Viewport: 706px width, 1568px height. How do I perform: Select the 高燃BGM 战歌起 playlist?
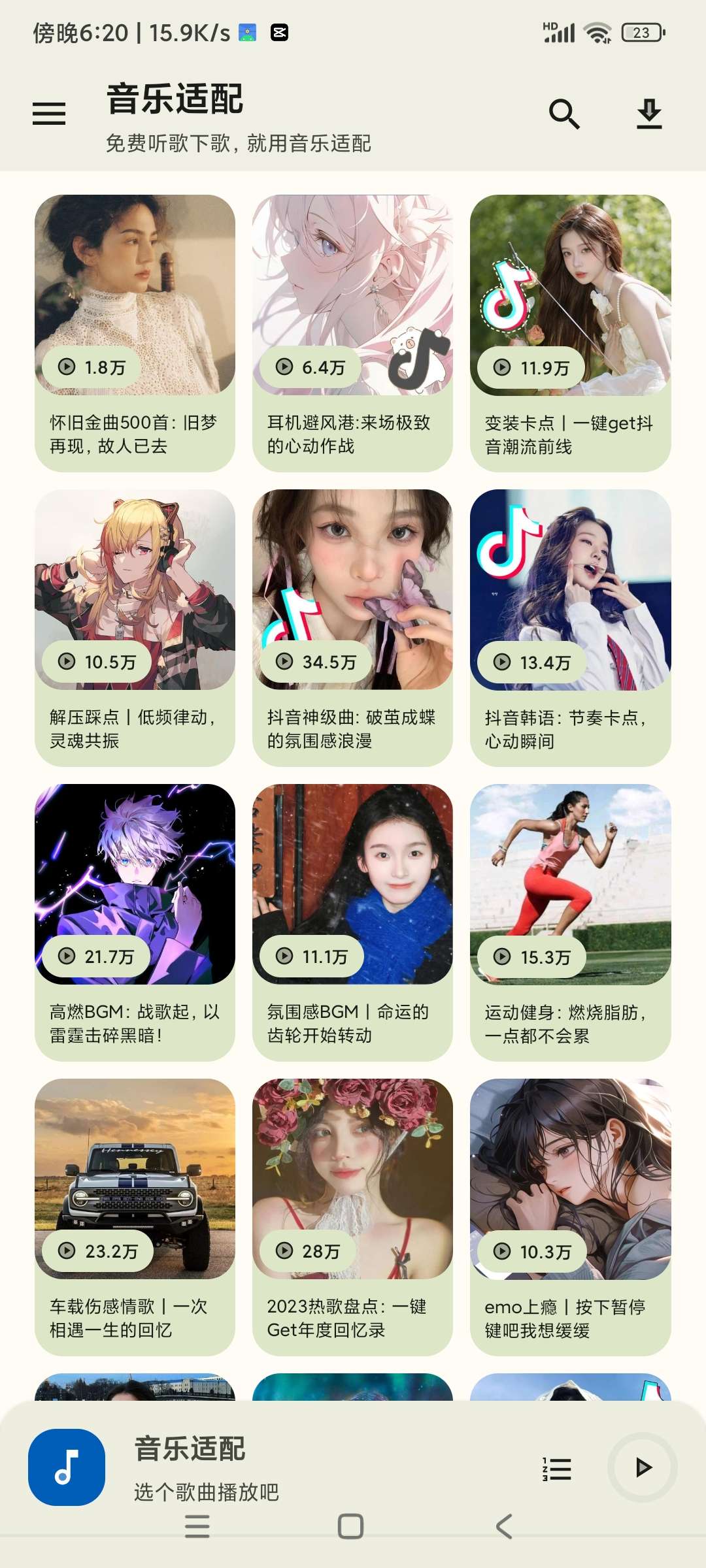(x=135, y=921)
